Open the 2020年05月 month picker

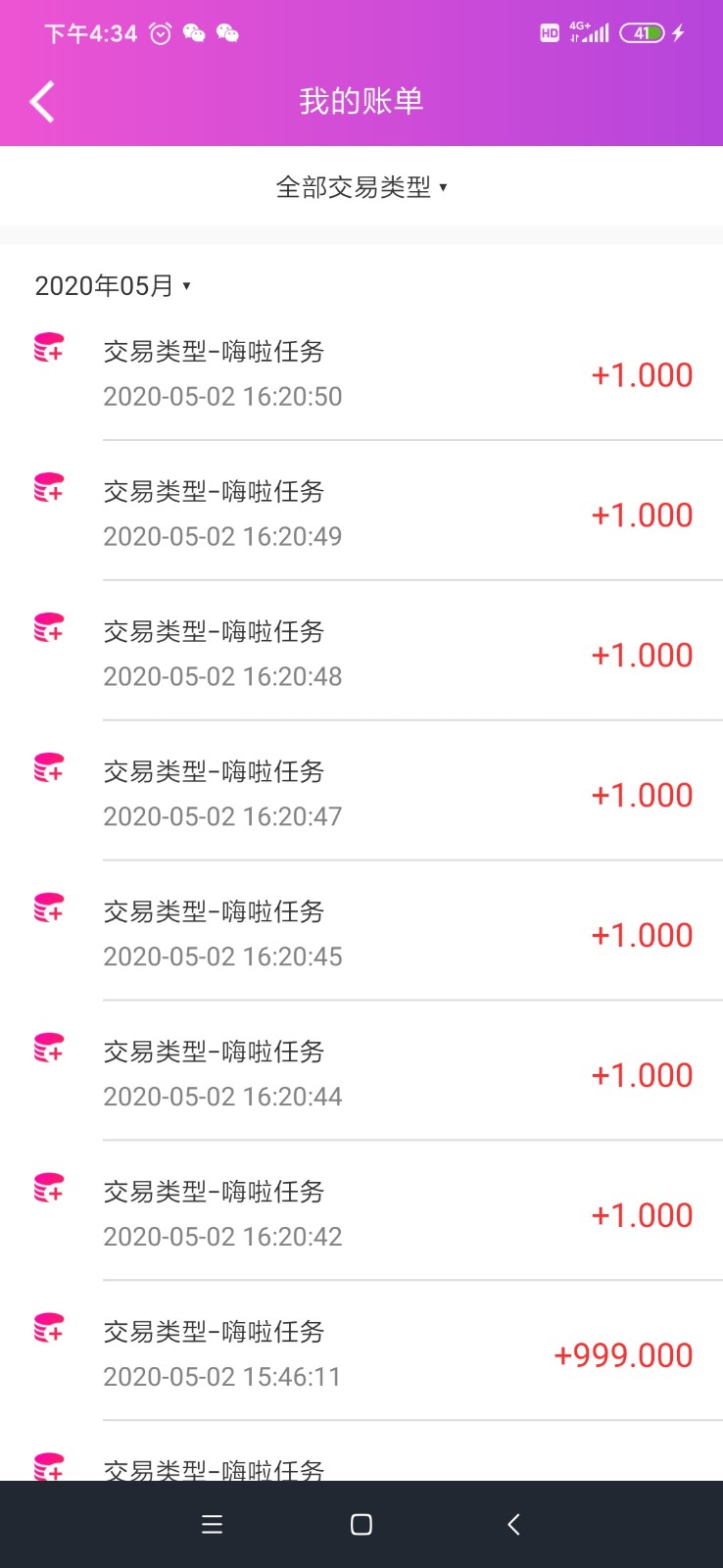pos(113,286)
